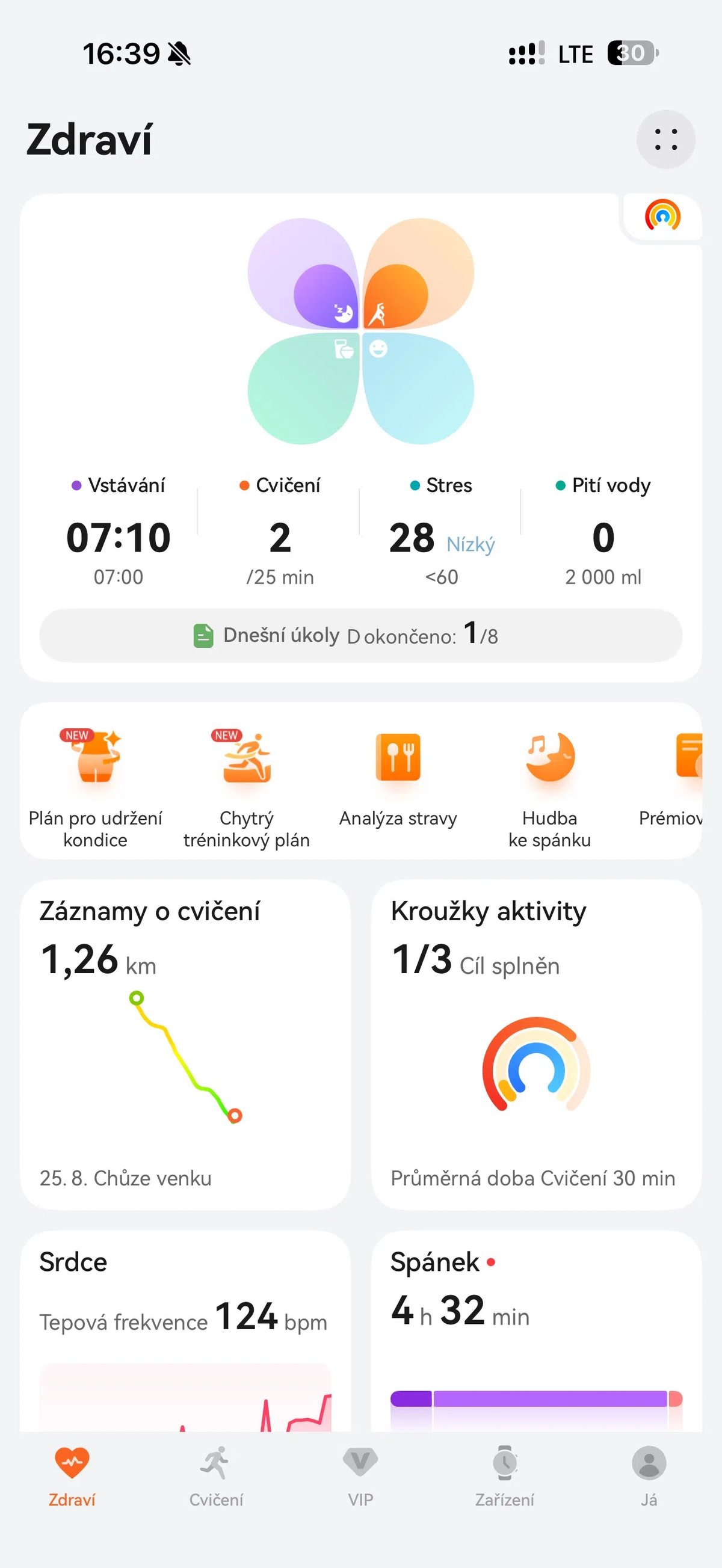Open the Záznamy o cvičení card
This screenshot has width=722, height=1568.
tap(186, 1045)
